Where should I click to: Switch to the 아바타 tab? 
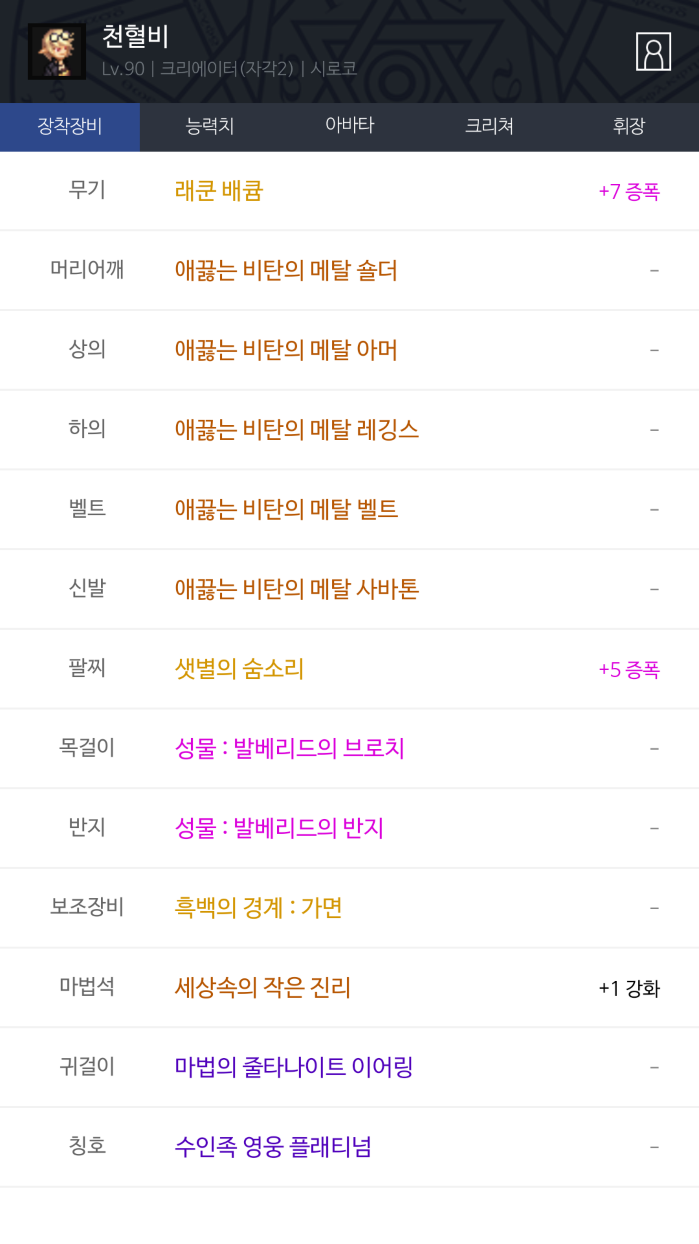(x=349, y=126)
